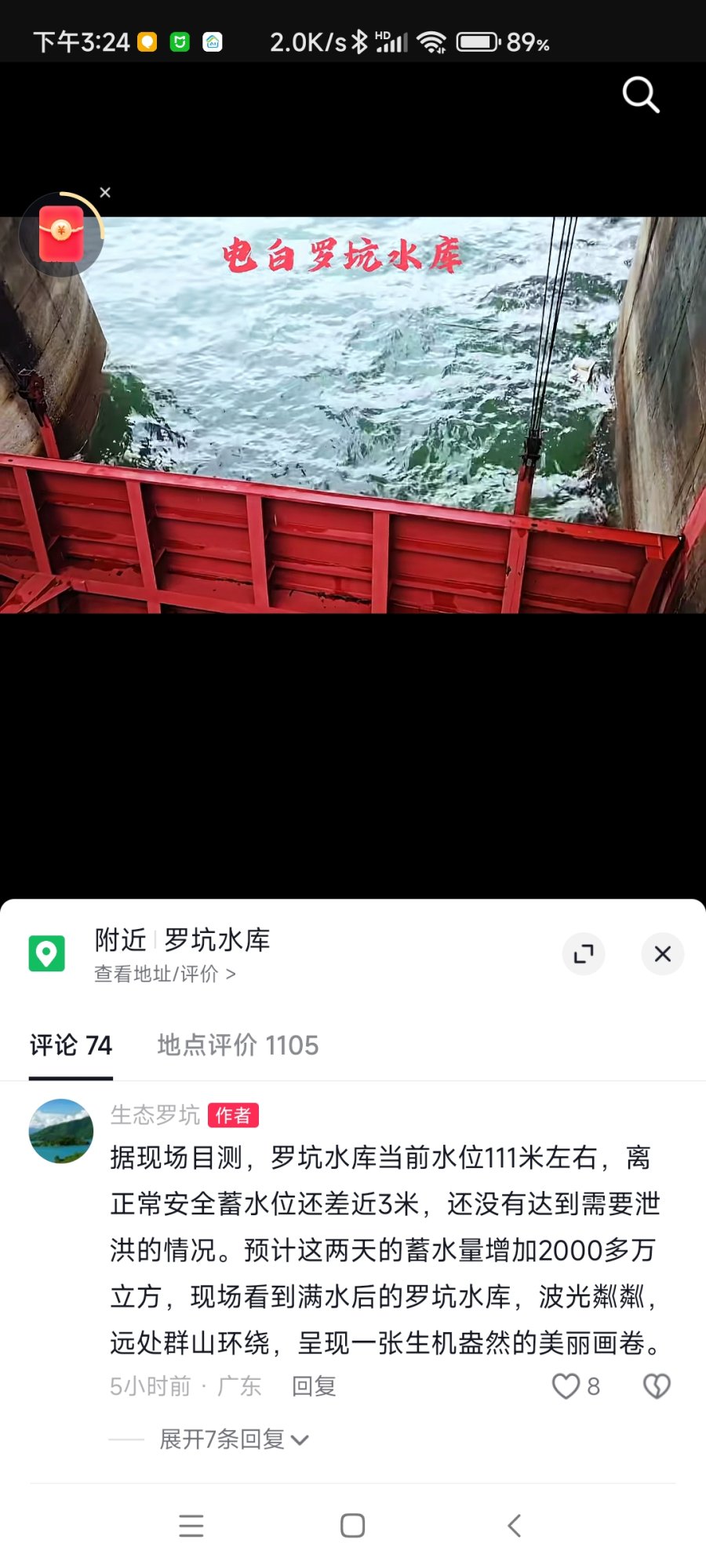Dislike the comment by 生态罗坑
The width and height of the screenshot is (706, 1568).
click(x=657, y=1386)
